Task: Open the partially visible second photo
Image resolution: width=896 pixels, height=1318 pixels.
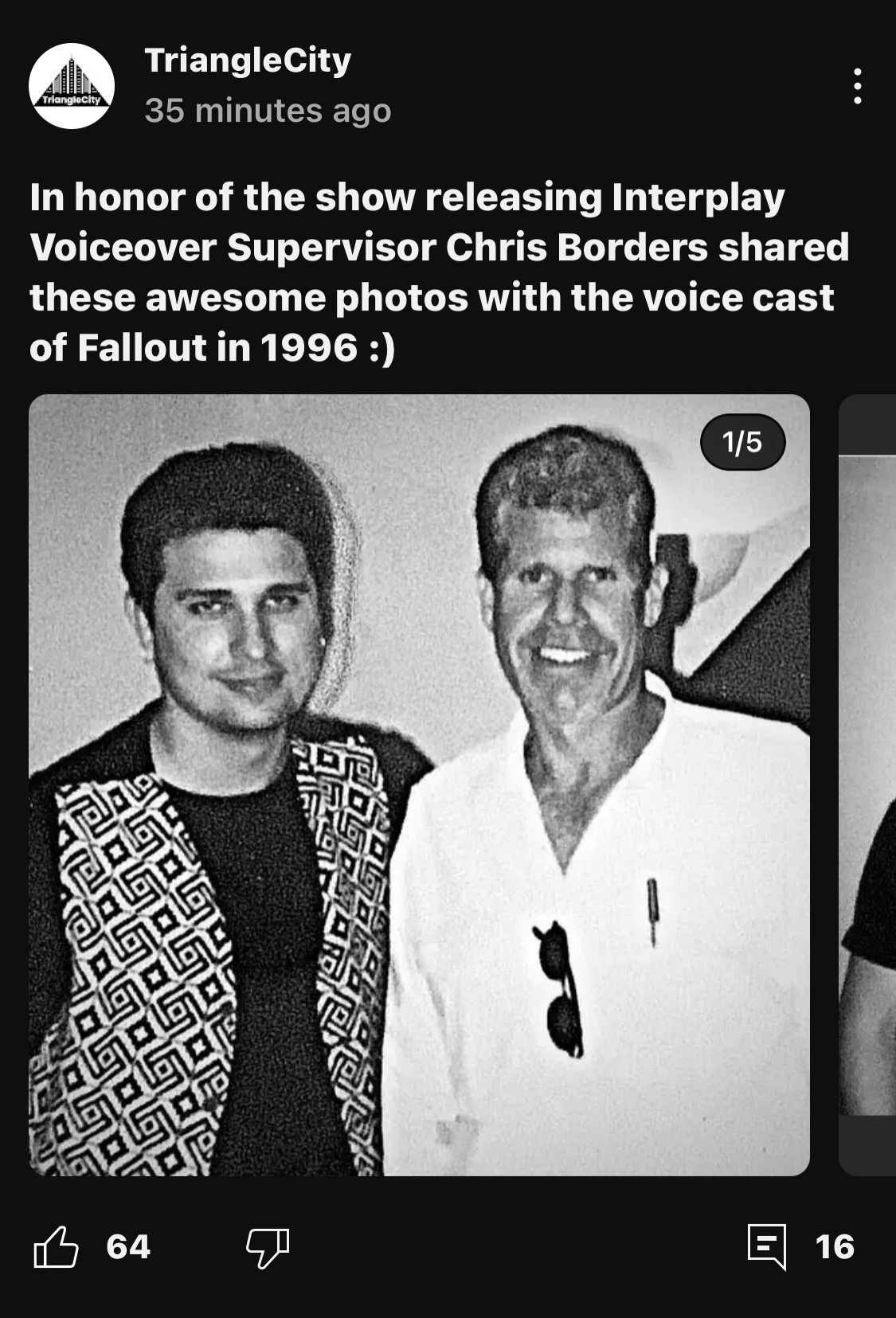Action: click(867, 785)
